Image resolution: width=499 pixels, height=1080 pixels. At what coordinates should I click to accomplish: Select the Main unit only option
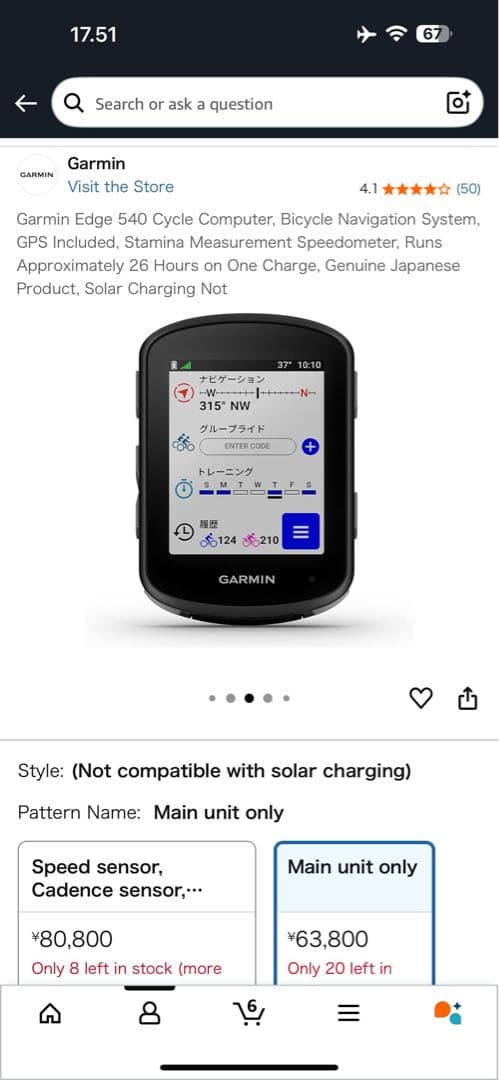coord(354,913)
